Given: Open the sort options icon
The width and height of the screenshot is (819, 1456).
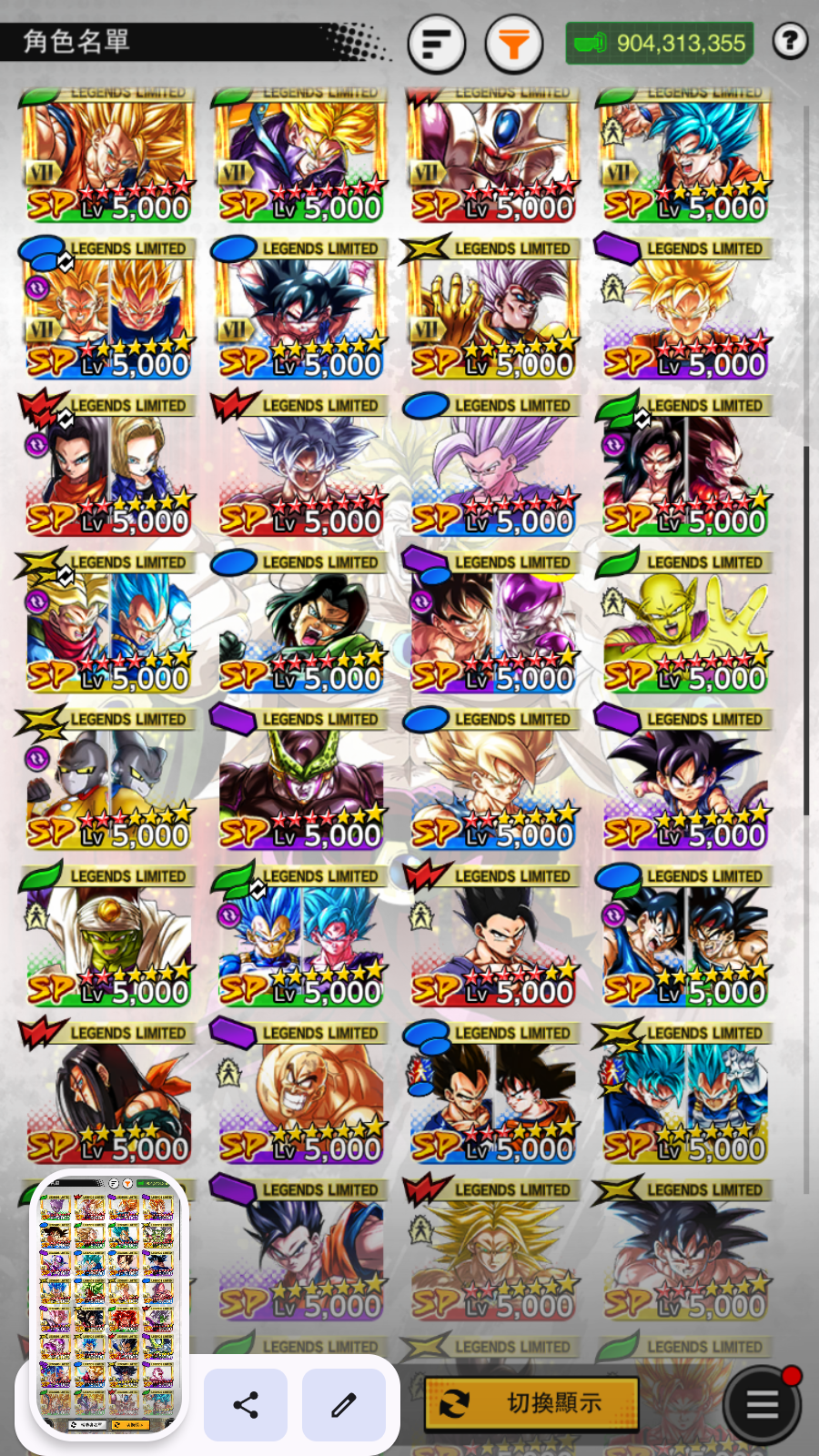Looking at the screenshot, I should click(x=436, y=43).
